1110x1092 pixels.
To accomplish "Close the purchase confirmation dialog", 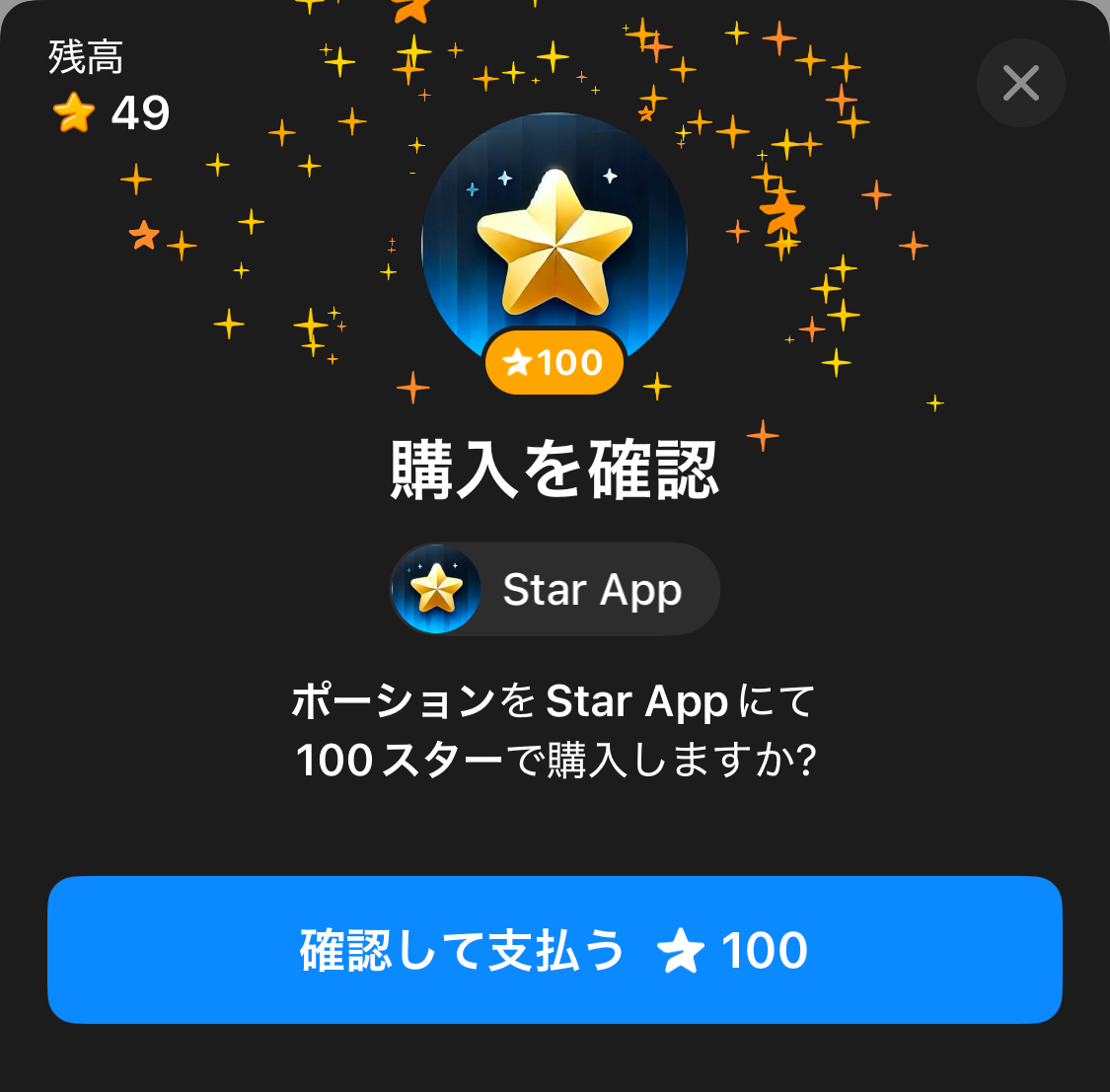I will [x=1020, y=84].
